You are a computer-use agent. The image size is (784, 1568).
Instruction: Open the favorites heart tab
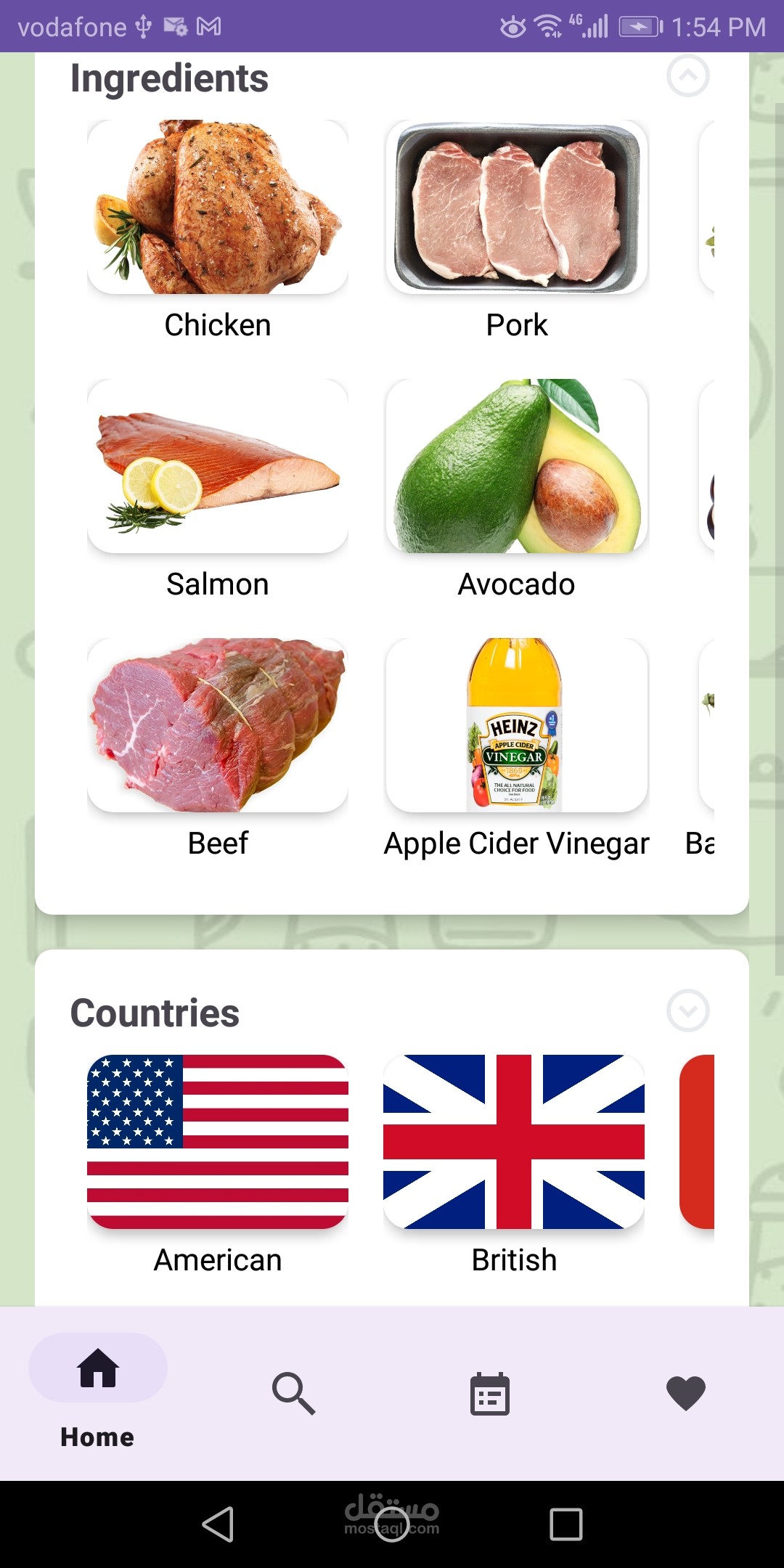tap(686, 1394)
